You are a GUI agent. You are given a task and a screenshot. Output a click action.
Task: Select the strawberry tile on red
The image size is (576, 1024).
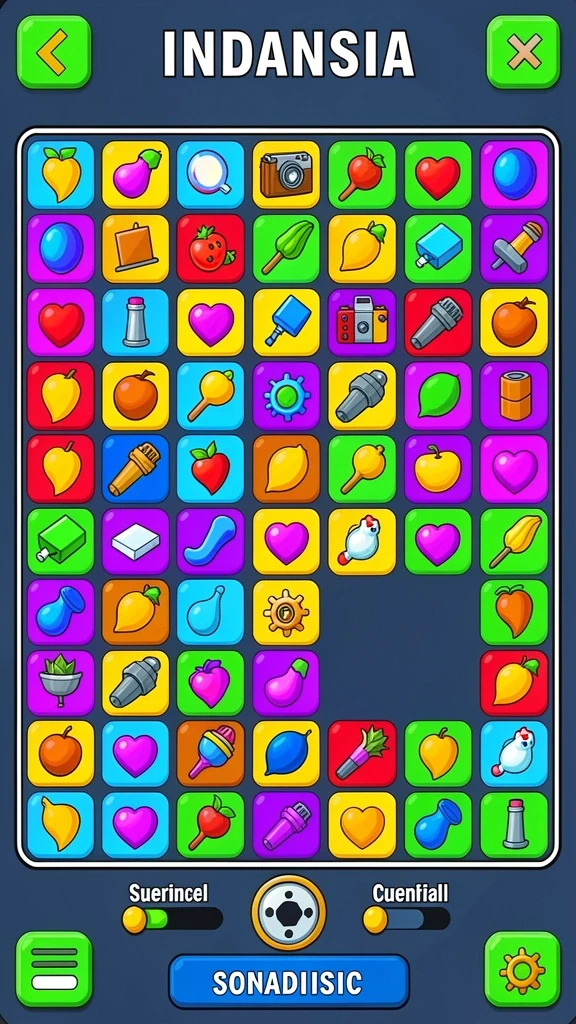coord(210,249)
